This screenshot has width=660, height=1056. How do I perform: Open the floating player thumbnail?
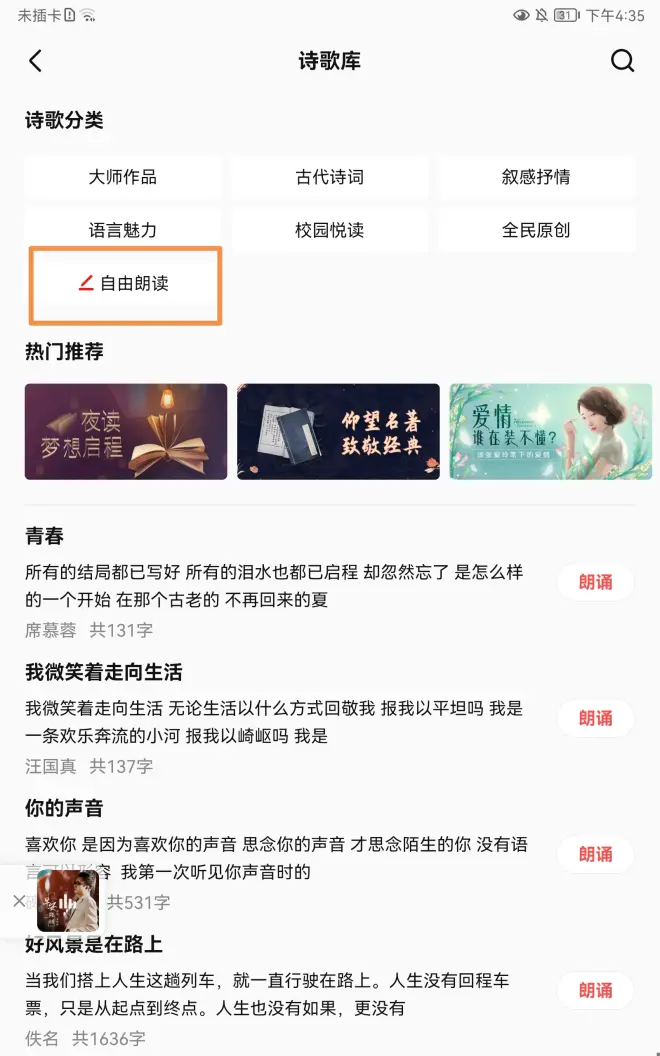tap(68, 901)
